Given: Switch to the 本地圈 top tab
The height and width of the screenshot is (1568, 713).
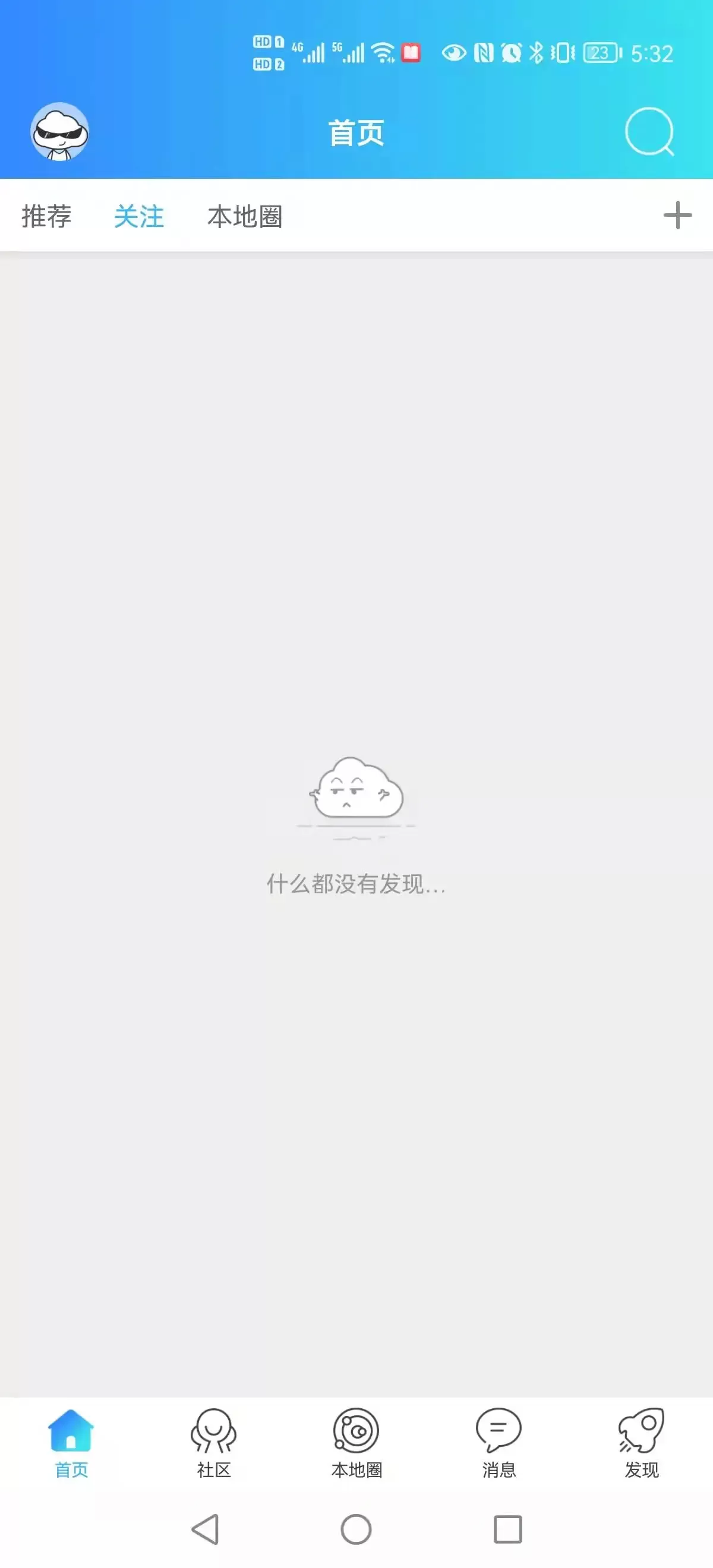Looking at the screenshot, I should pyautogui.click(x=245, y=216).
